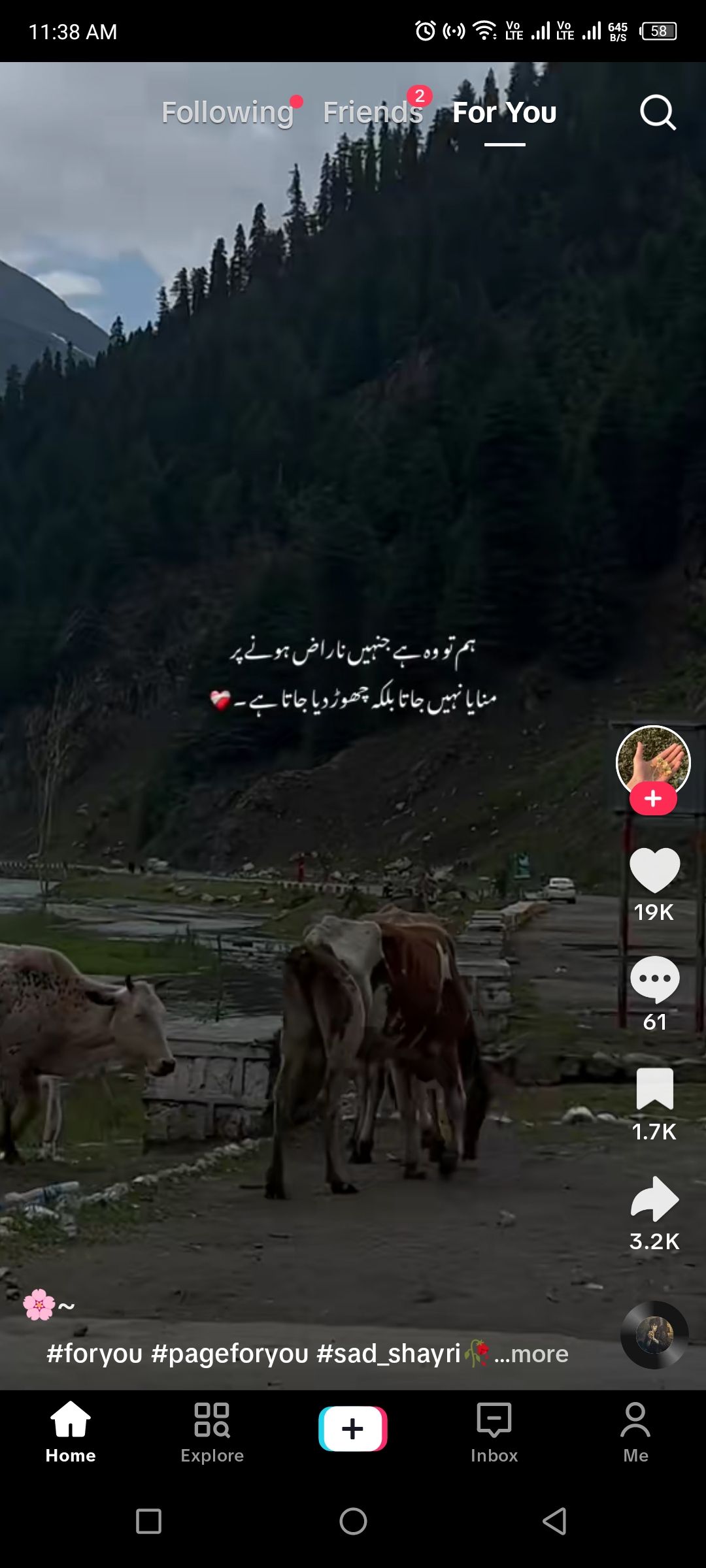Screen dimensions: 706x1568
Task: Open the spinning sound disc
Action: tap(654, 1335)
